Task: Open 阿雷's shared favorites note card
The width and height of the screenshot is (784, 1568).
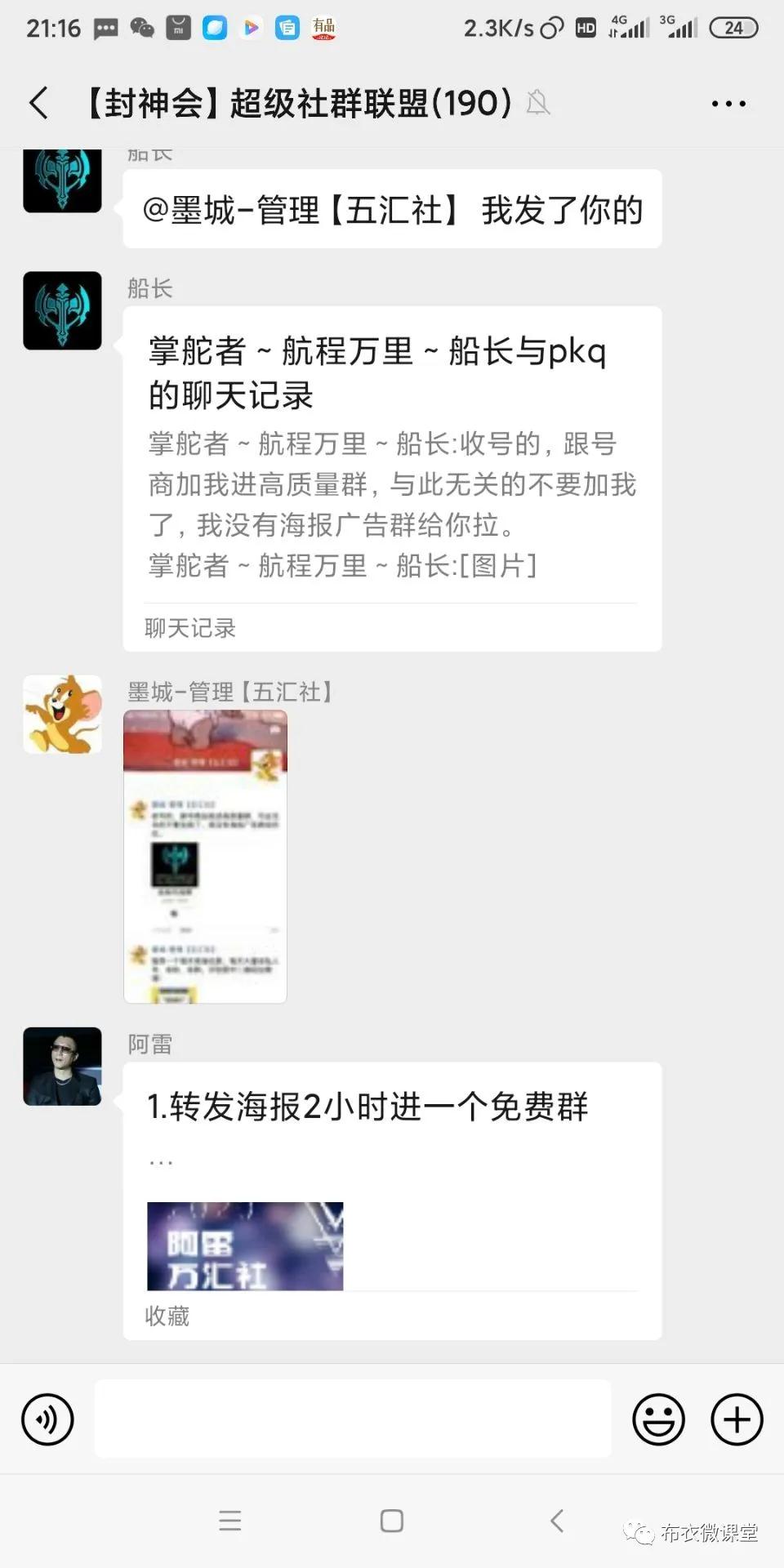Action: click(392, 1200)
